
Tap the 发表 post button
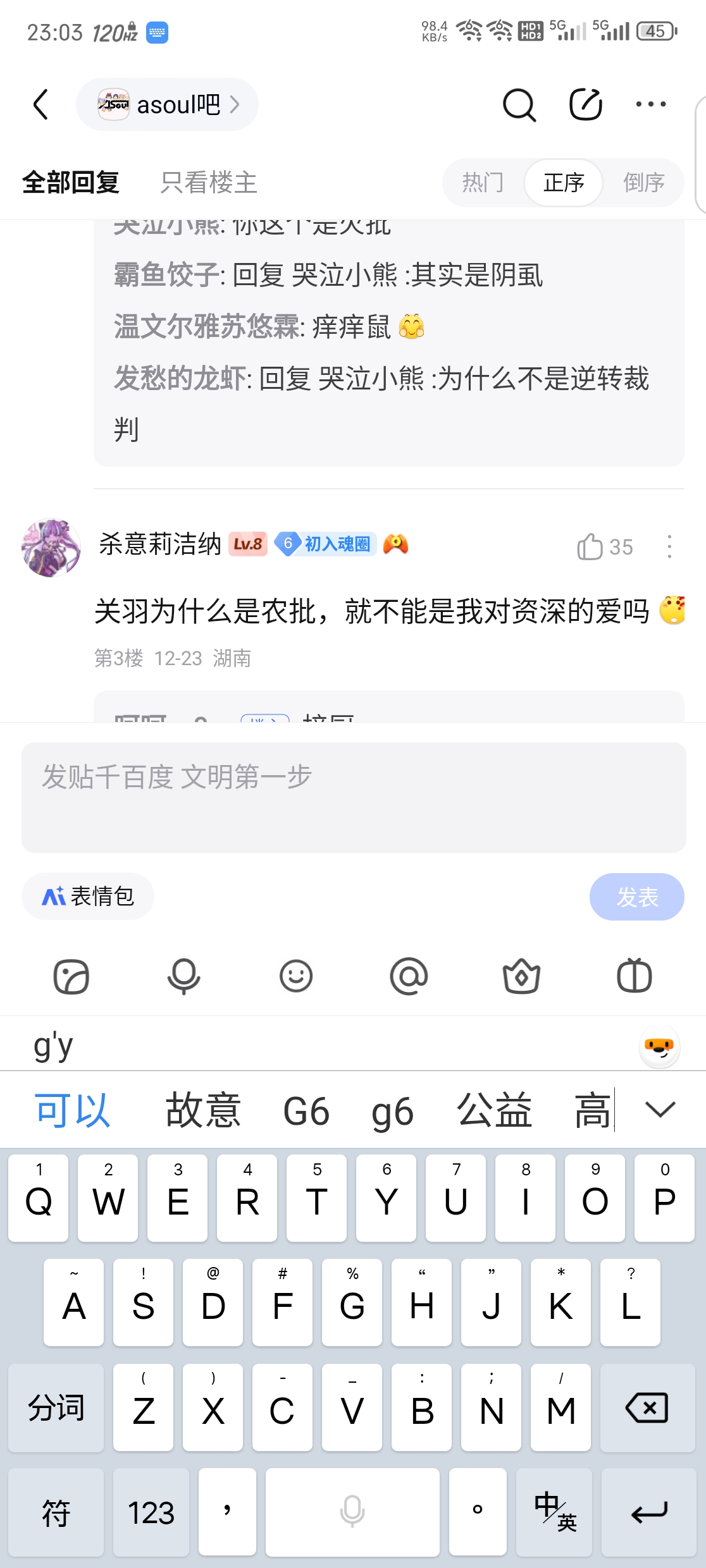point(636,897)
